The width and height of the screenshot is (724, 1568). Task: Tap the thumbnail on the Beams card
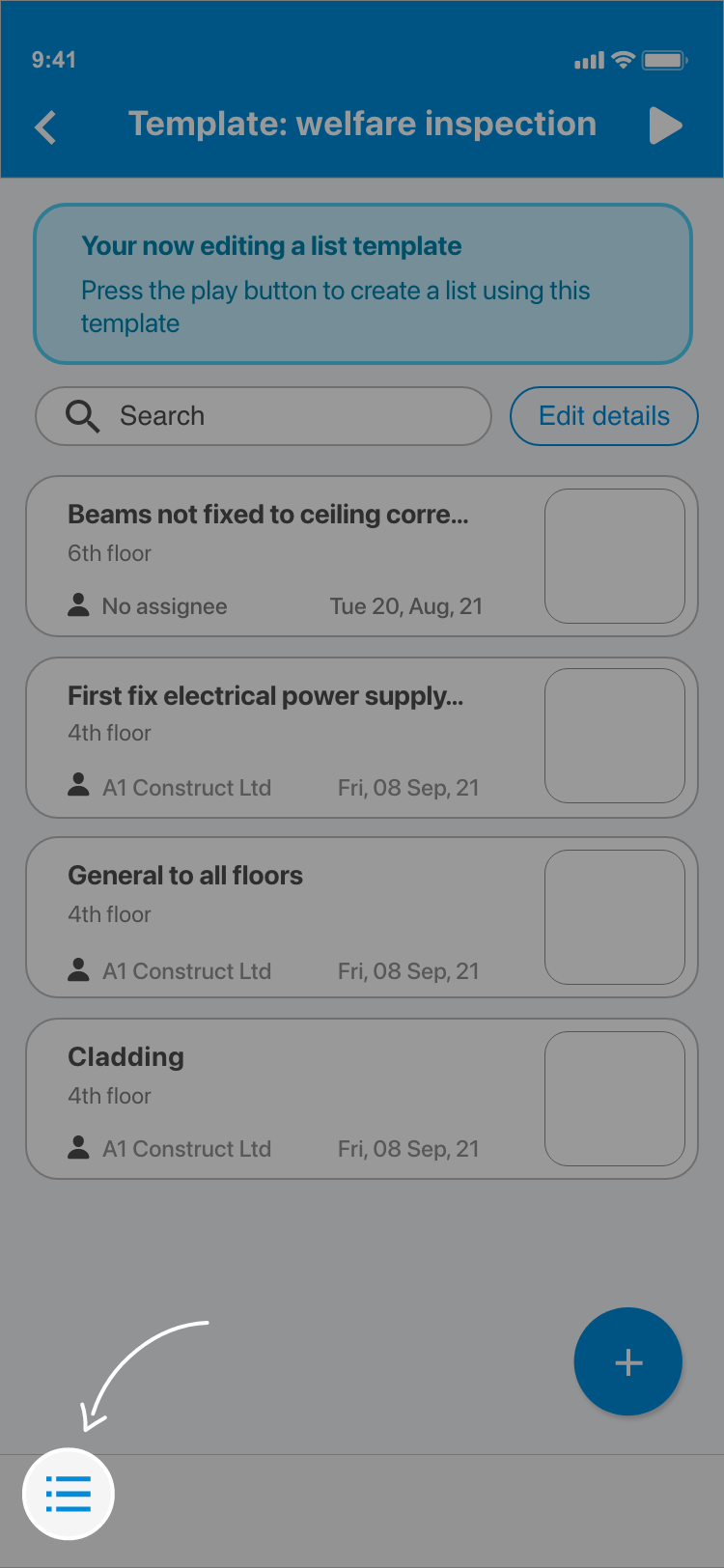coord(614,555)
